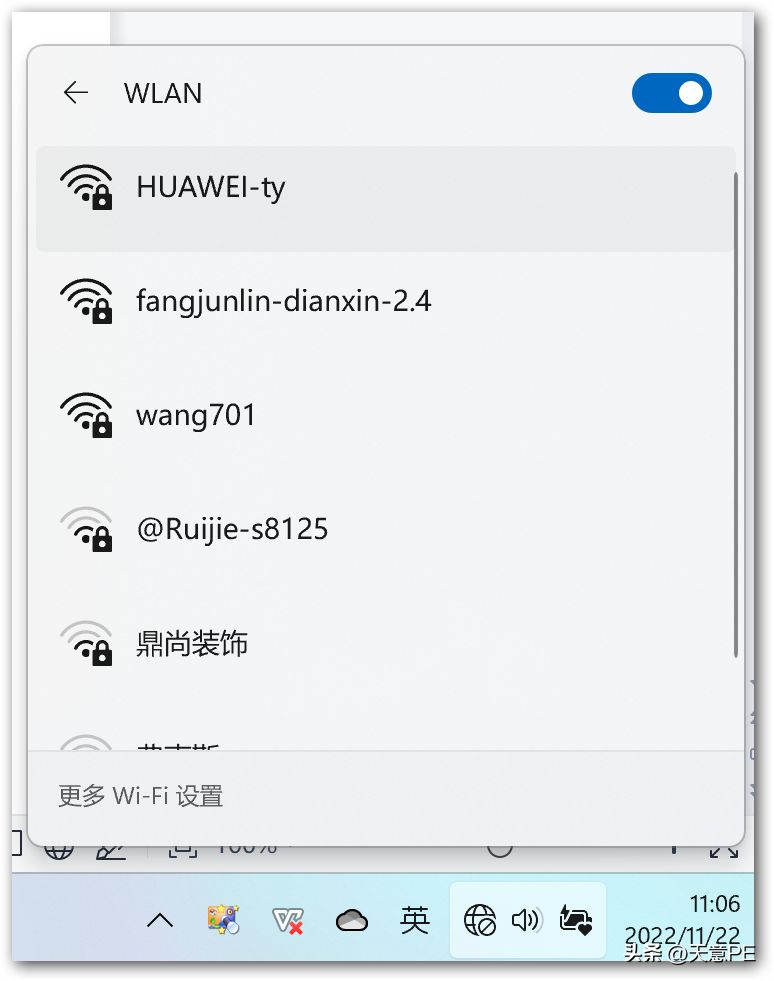This screenshot has height=981, width=774.
Task: Expand the hidden tray icons arrow
Action: point(160,921)
